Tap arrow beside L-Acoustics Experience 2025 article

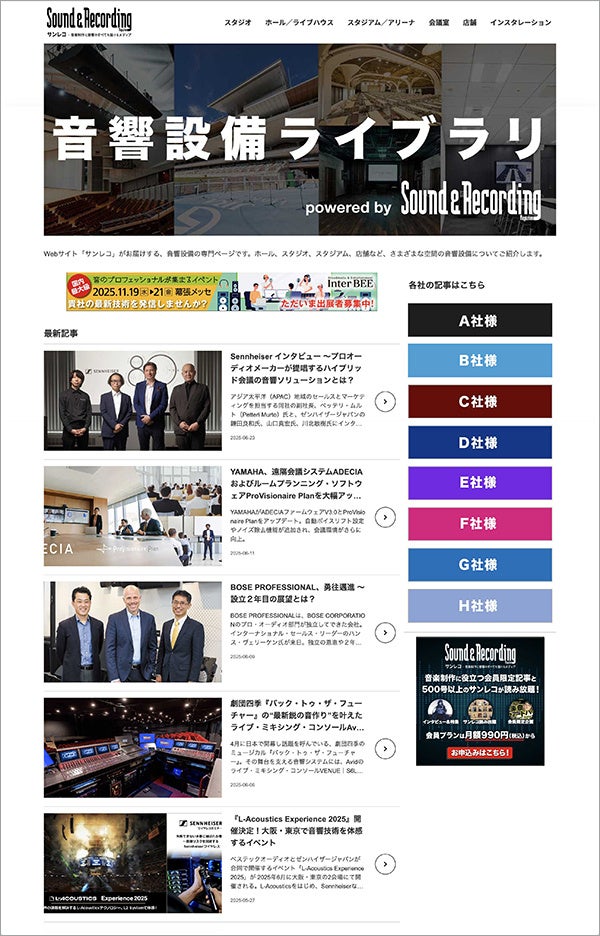tap(386, 864)
